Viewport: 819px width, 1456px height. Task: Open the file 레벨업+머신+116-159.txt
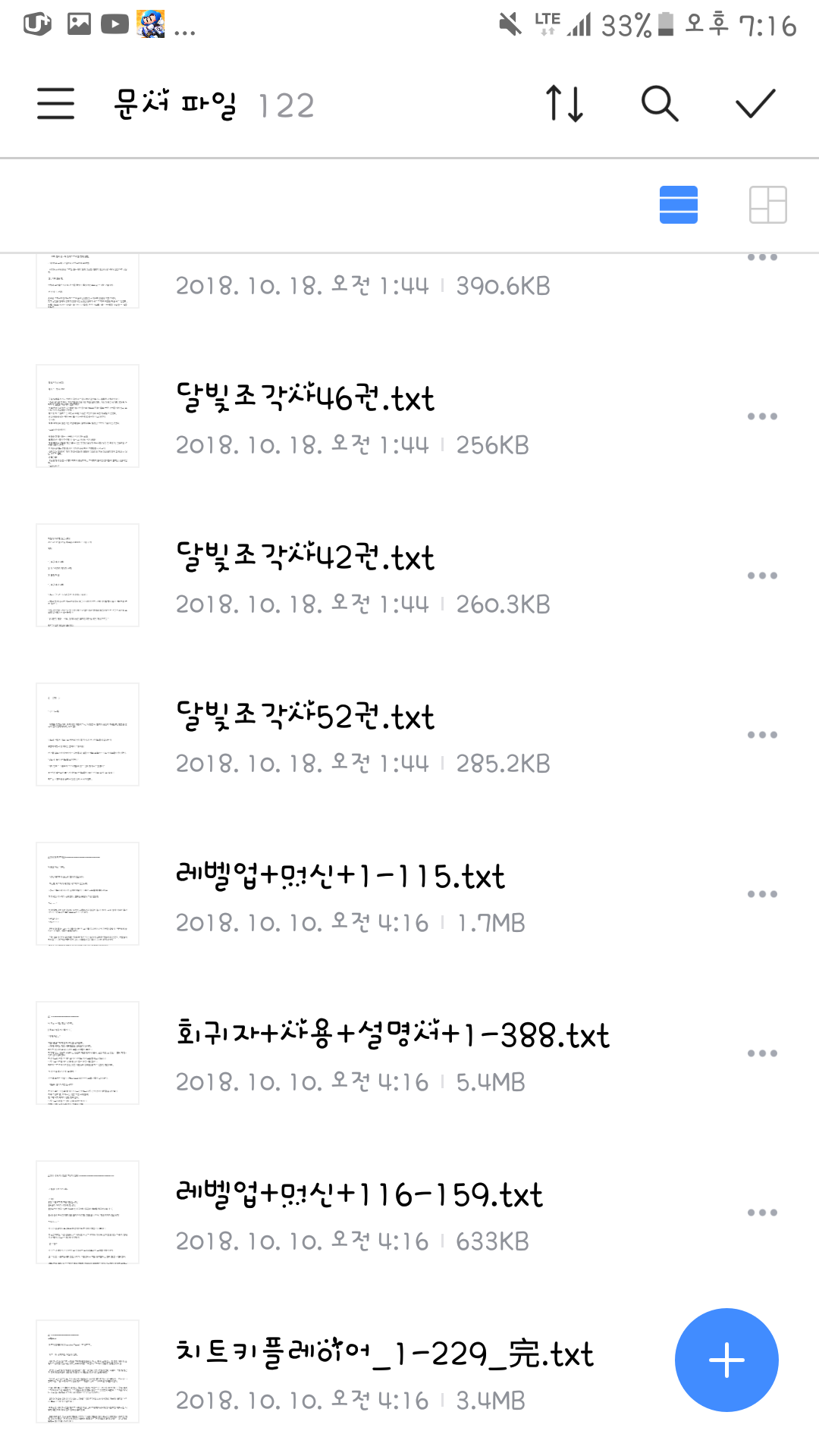(359, 1196)
